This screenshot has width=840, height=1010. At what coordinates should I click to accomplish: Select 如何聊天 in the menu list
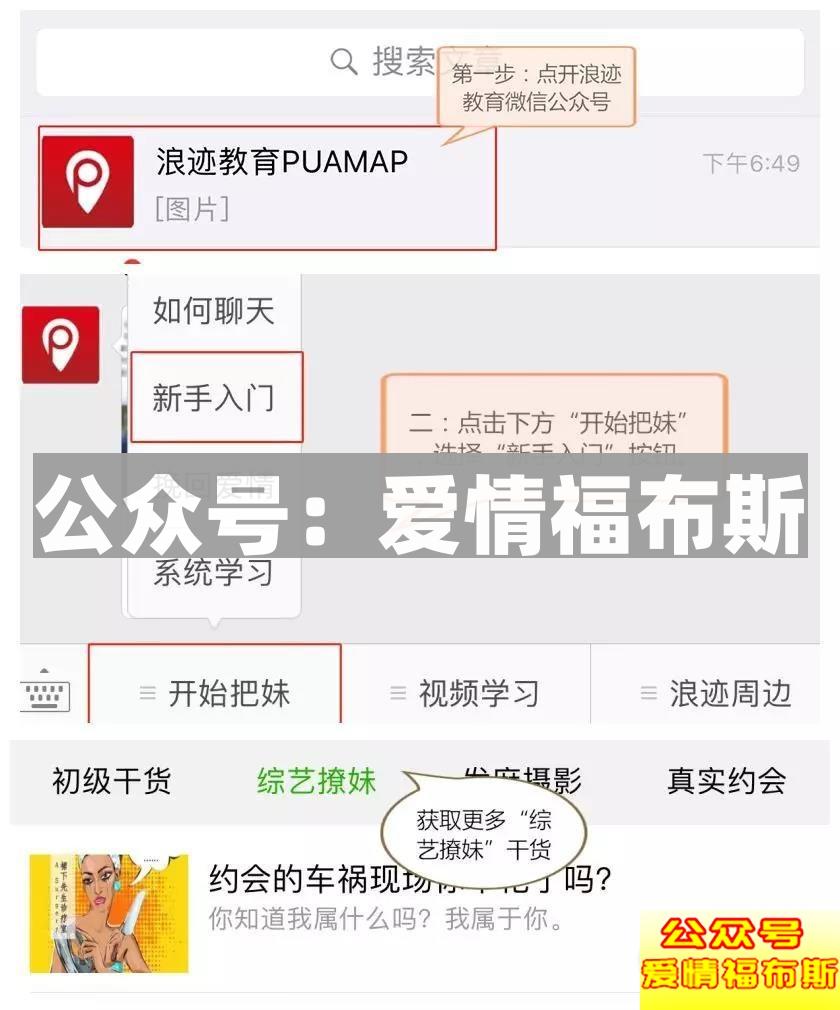(211, 310)
